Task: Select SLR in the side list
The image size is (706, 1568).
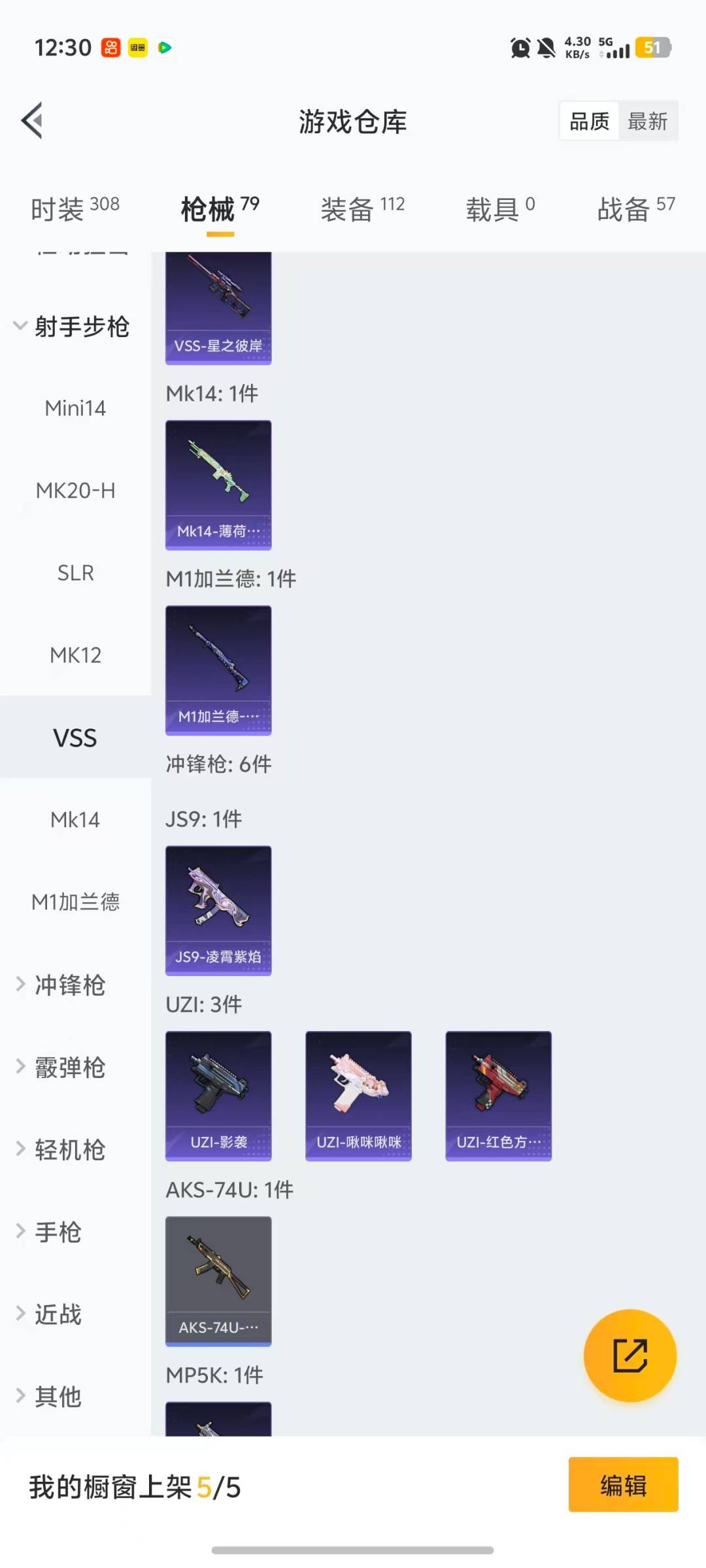Action: [x=75, y=573]
